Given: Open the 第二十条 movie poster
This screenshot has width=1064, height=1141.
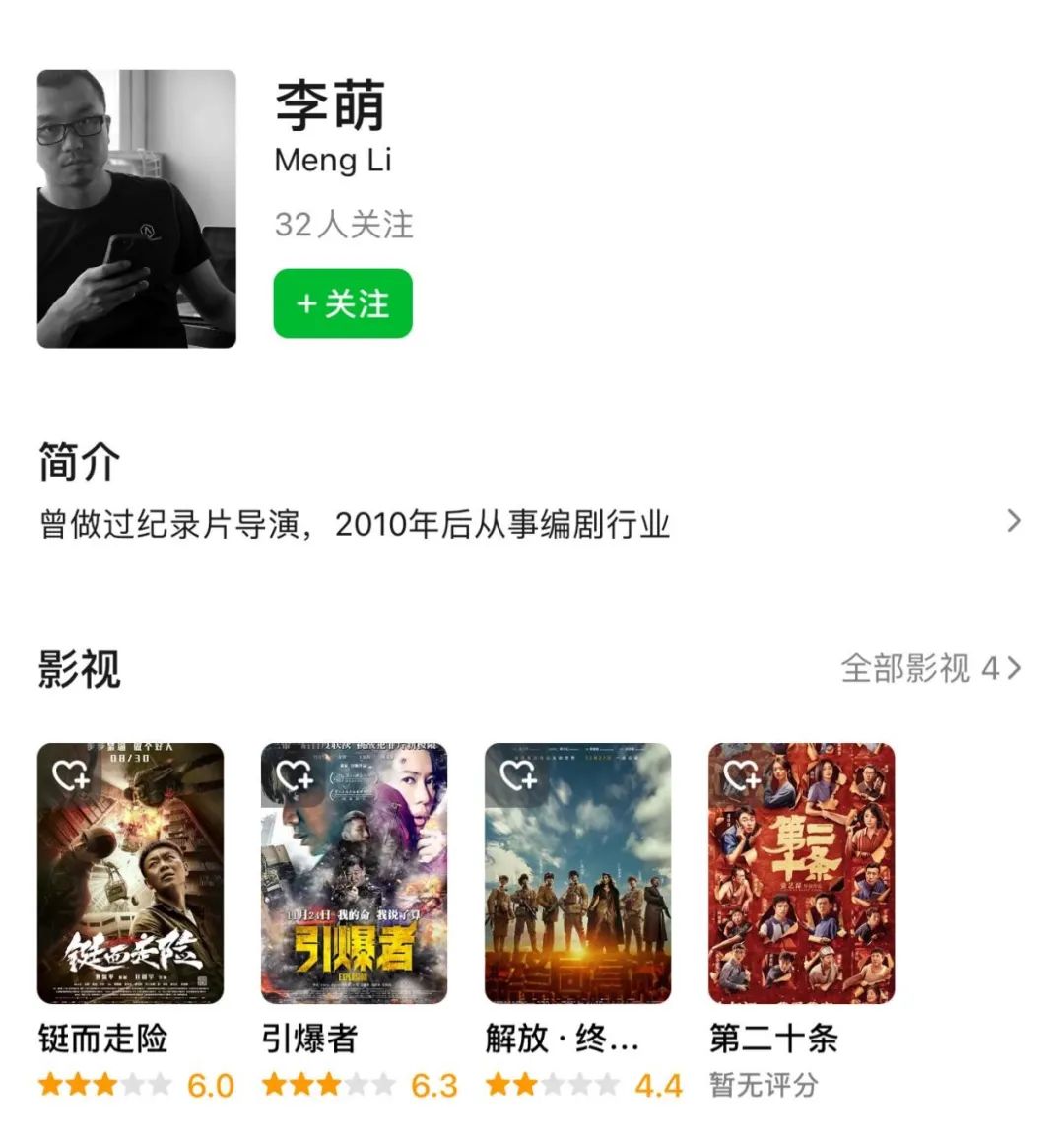Looking at the screenshot, I should pos(801,887).
